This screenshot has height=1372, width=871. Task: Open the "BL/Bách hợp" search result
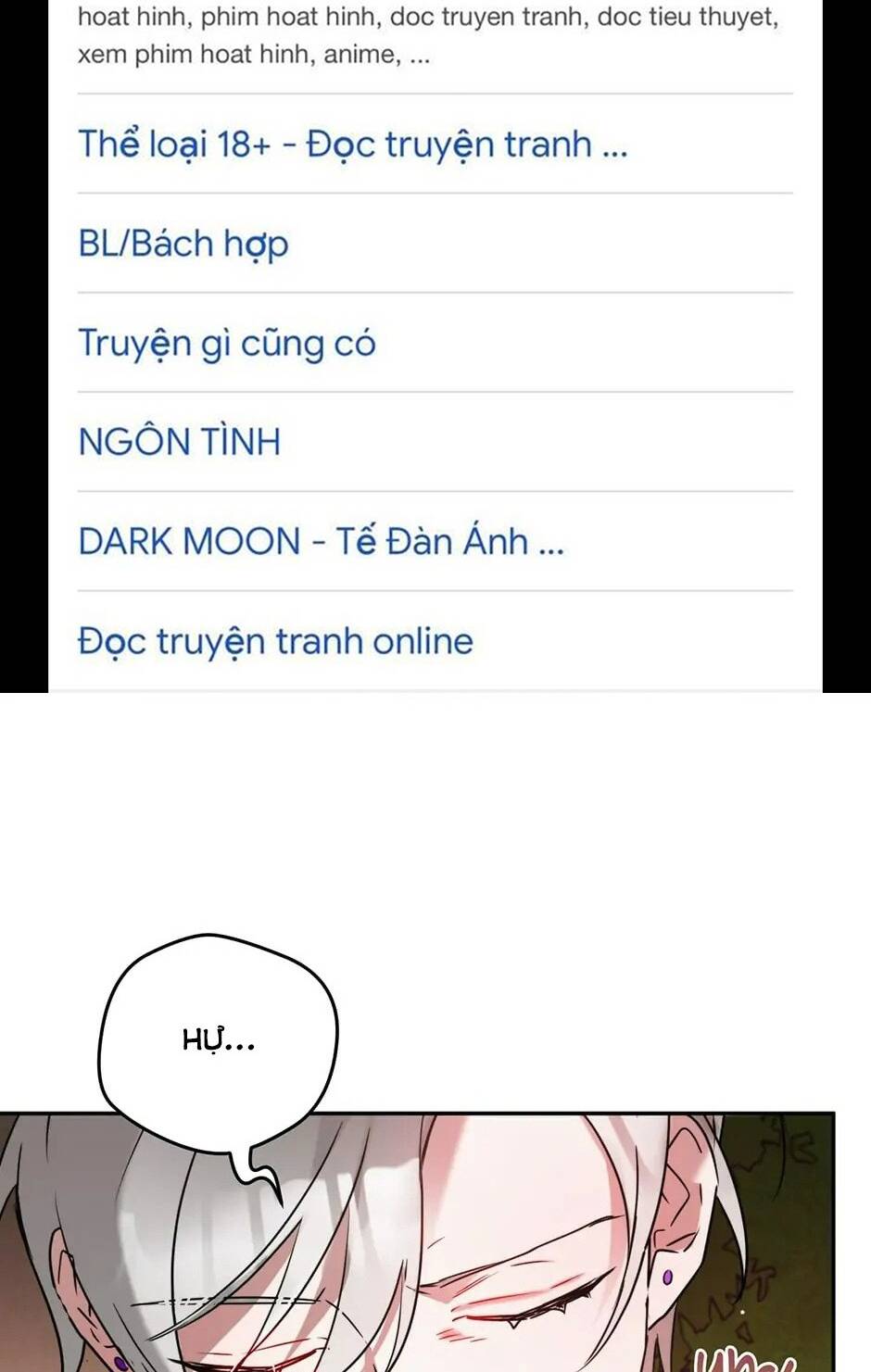coord(183,245)
